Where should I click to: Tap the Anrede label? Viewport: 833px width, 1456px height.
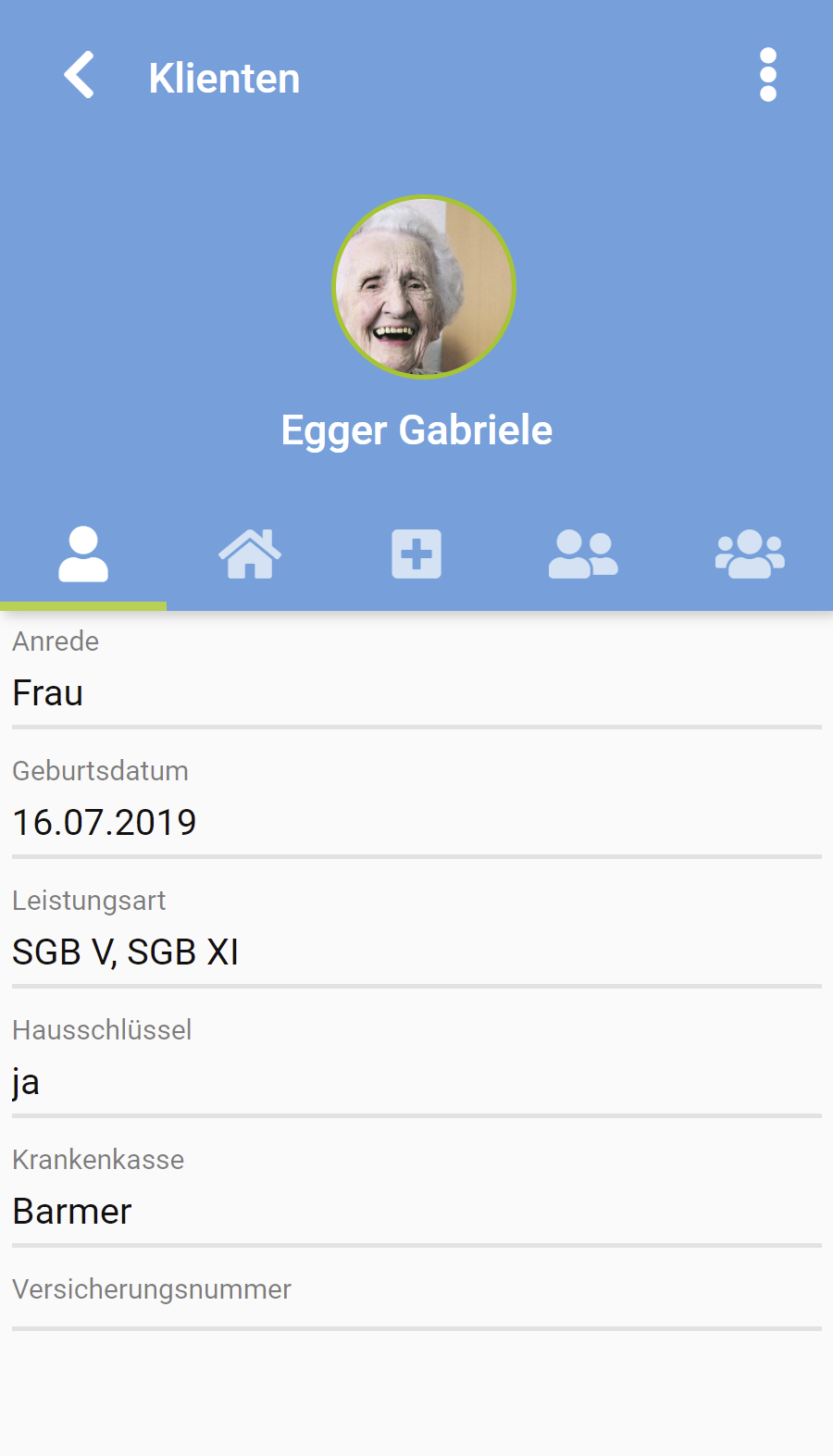[x=55, y=641]
